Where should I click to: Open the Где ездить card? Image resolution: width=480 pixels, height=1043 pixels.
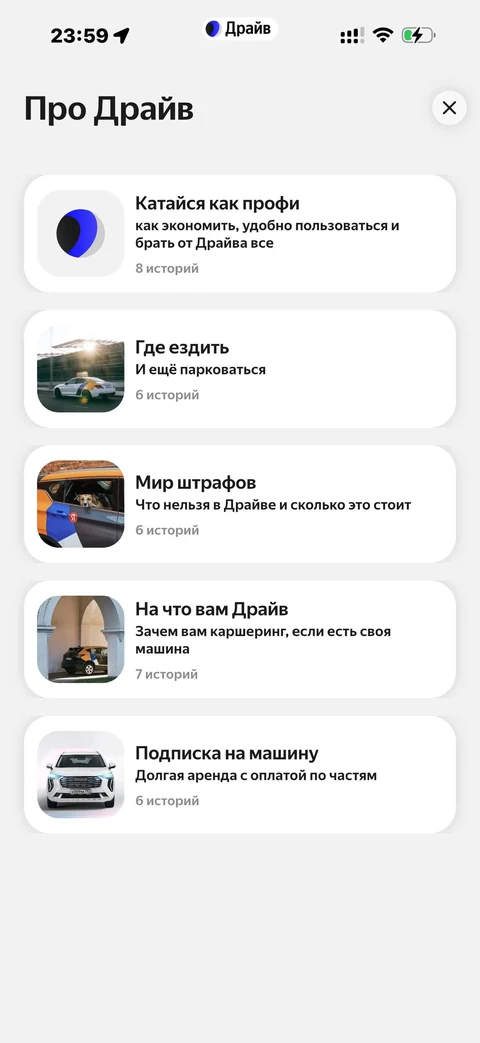click(240, 369)
